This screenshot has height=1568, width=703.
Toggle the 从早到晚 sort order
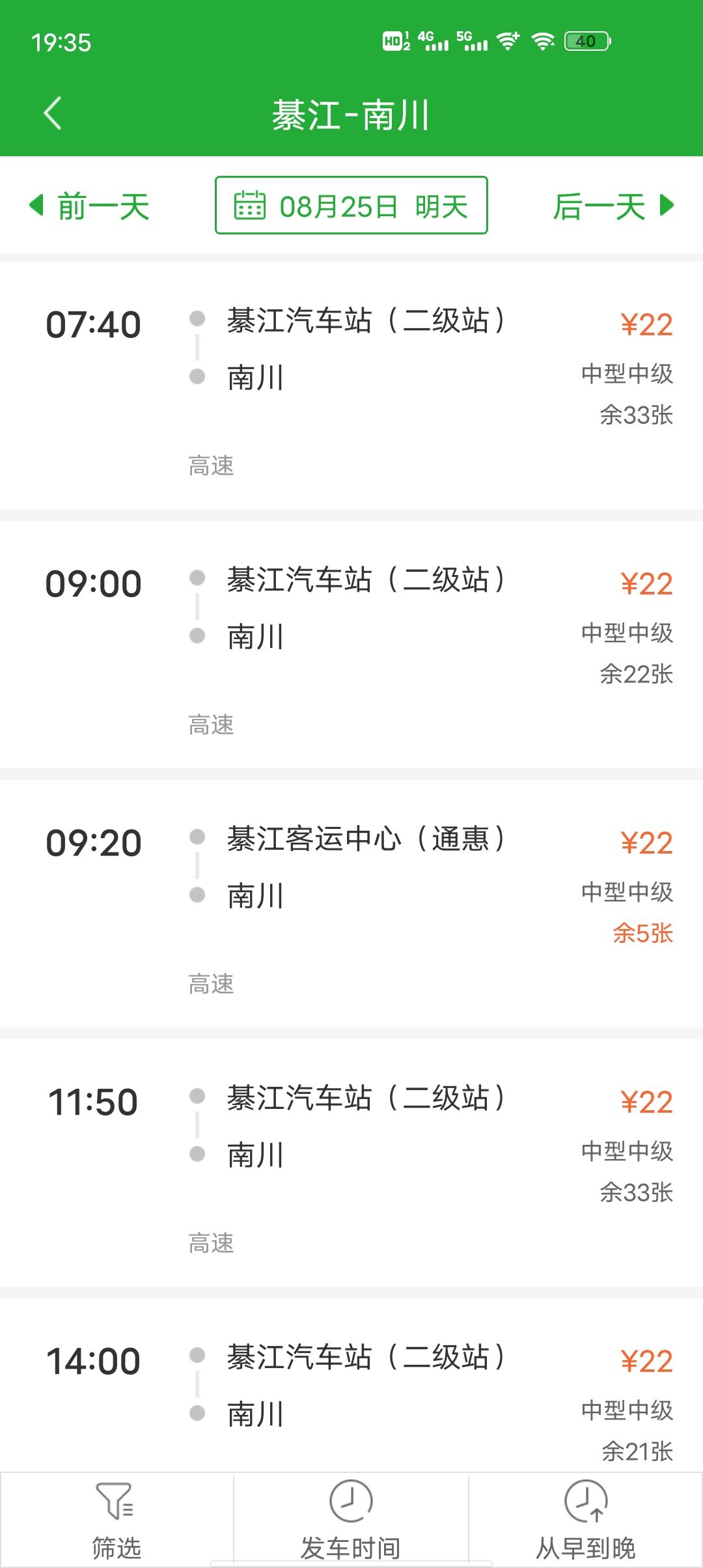click(x=586, y=1520)
